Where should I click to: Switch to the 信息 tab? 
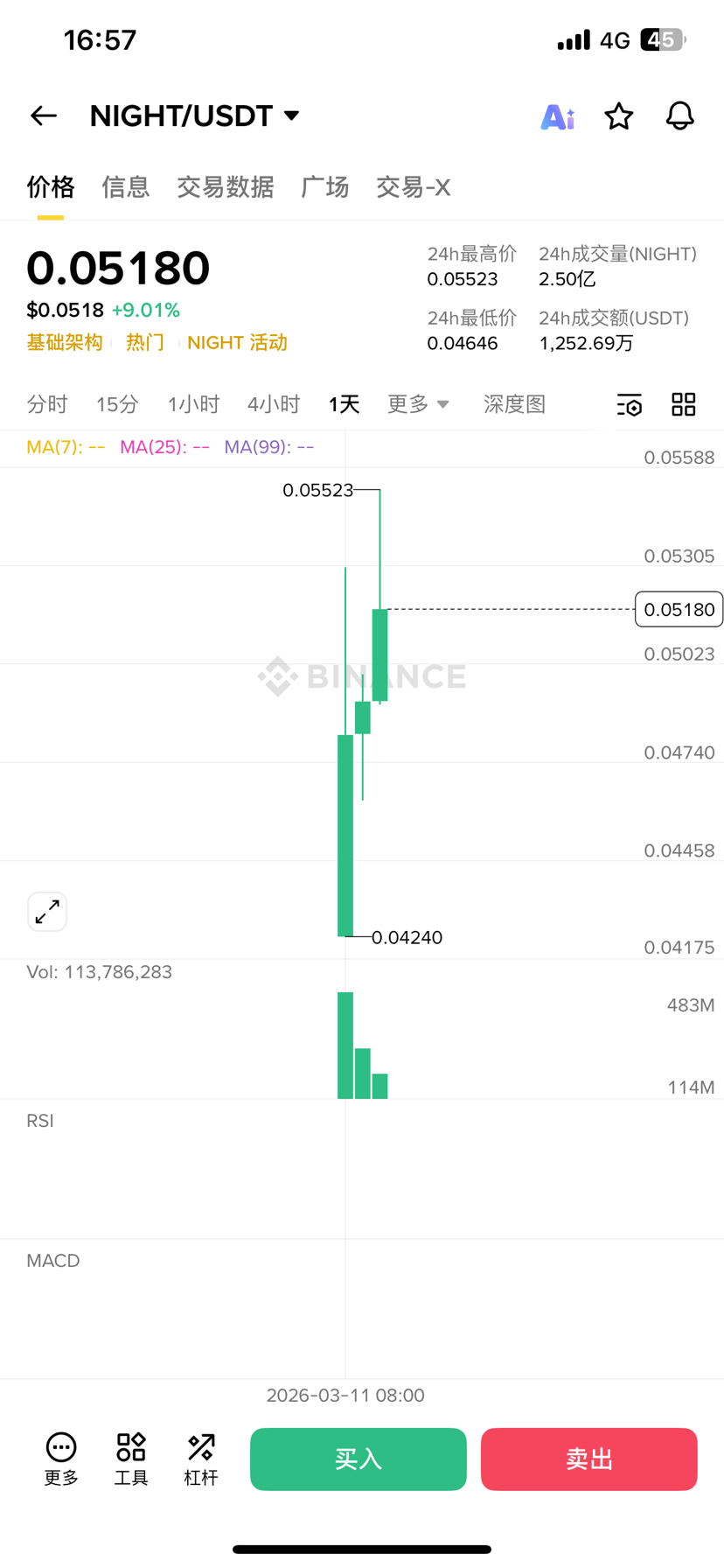click(125, 186)
